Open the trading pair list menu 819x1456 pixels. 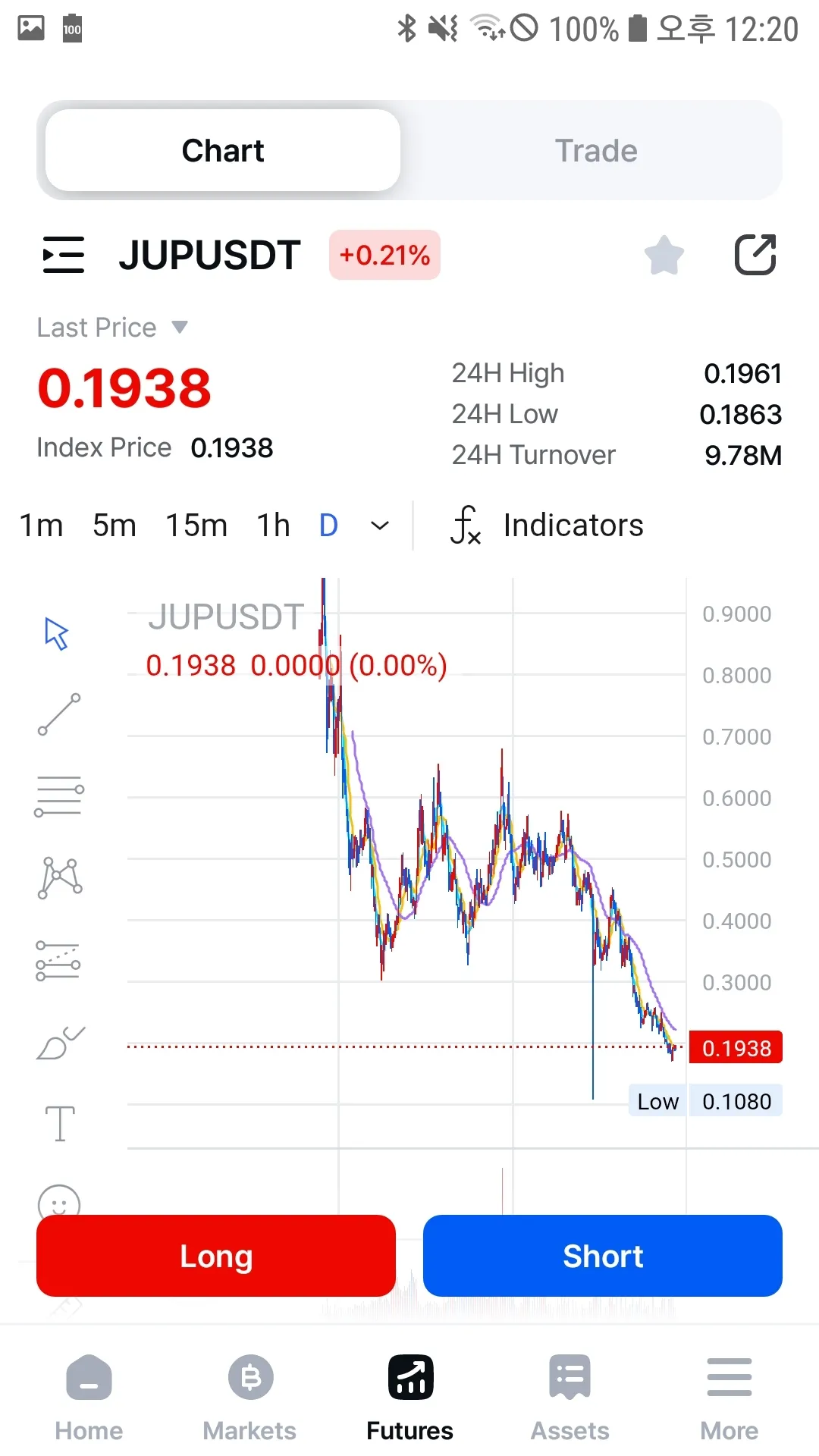[x=63, y=255]
